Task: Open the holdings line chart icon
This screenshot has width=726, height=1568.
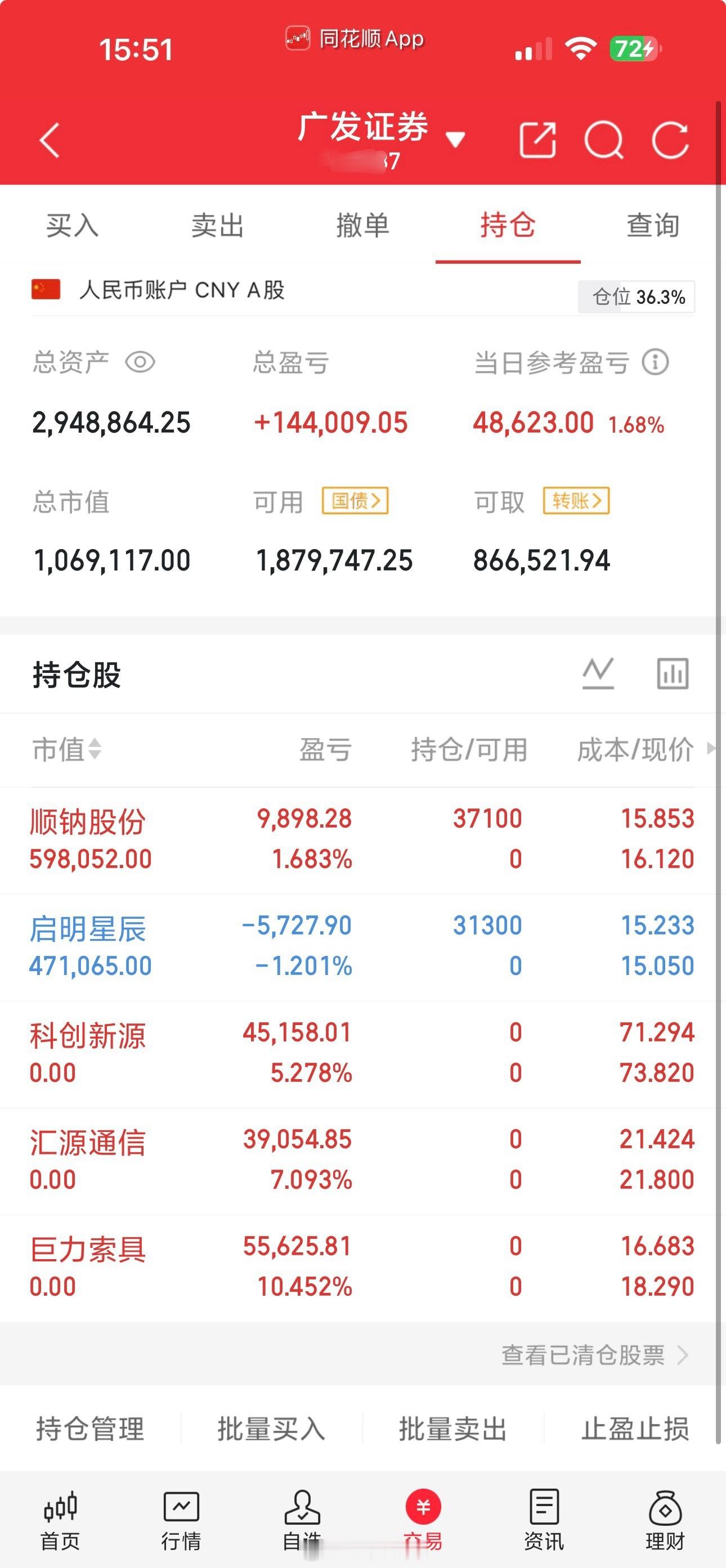Action: point(598,674)
